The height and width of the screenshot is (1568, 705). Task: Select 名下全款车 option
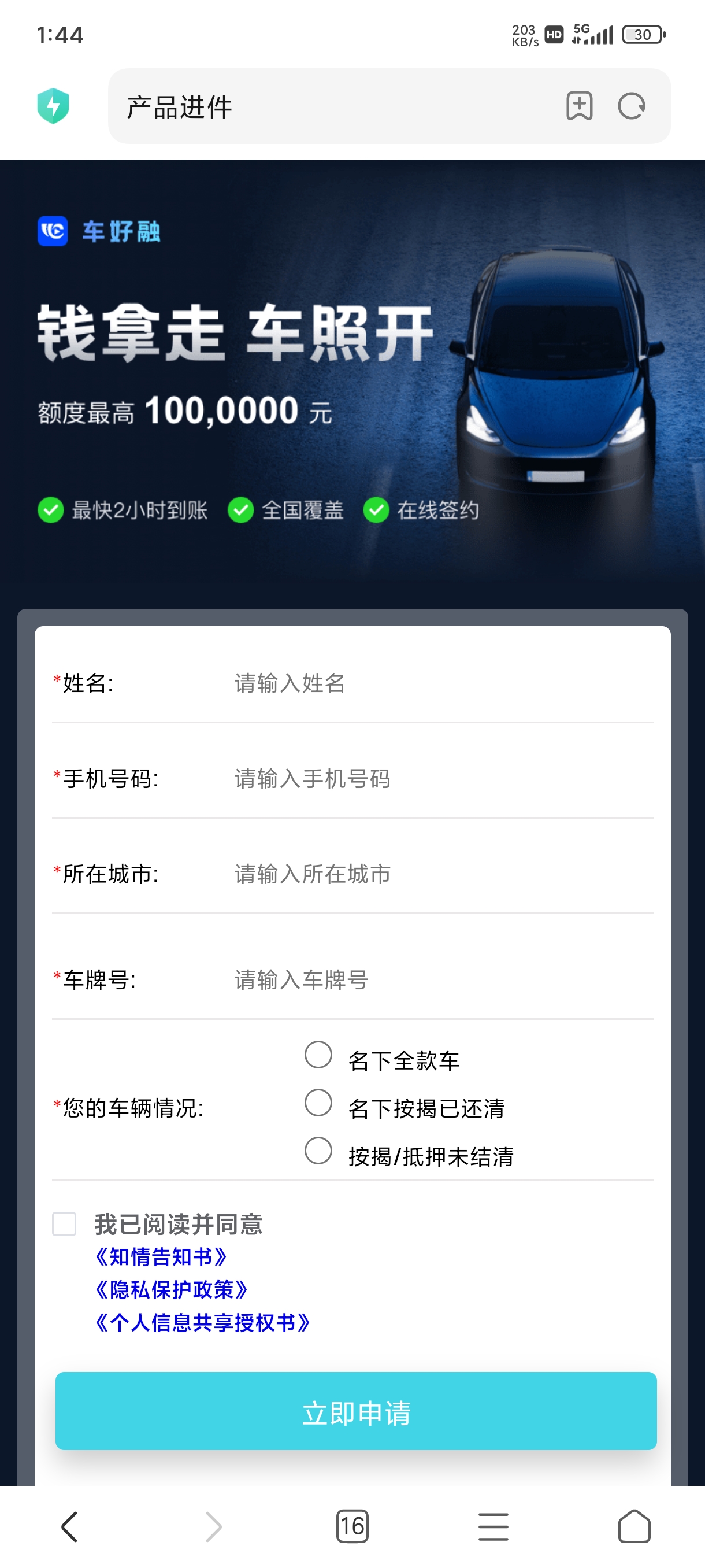click(318, 1055)
